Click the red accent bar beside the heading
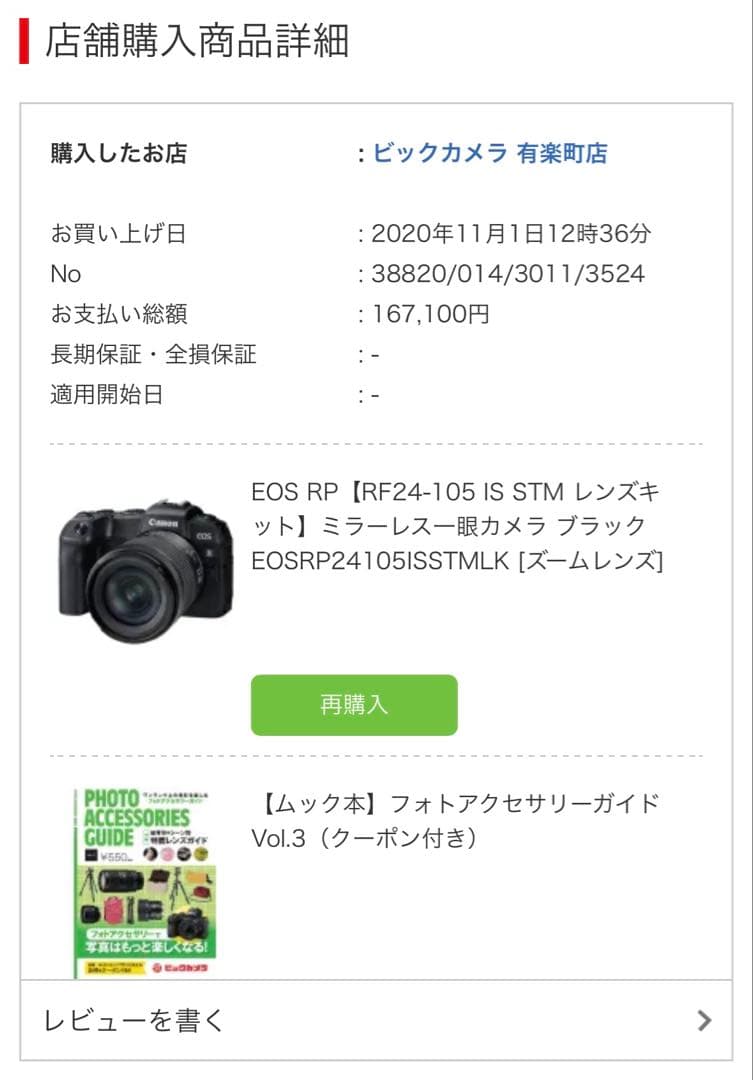Image resolution: width=753 pixels, height=1080 pixels. coord(22,42)
